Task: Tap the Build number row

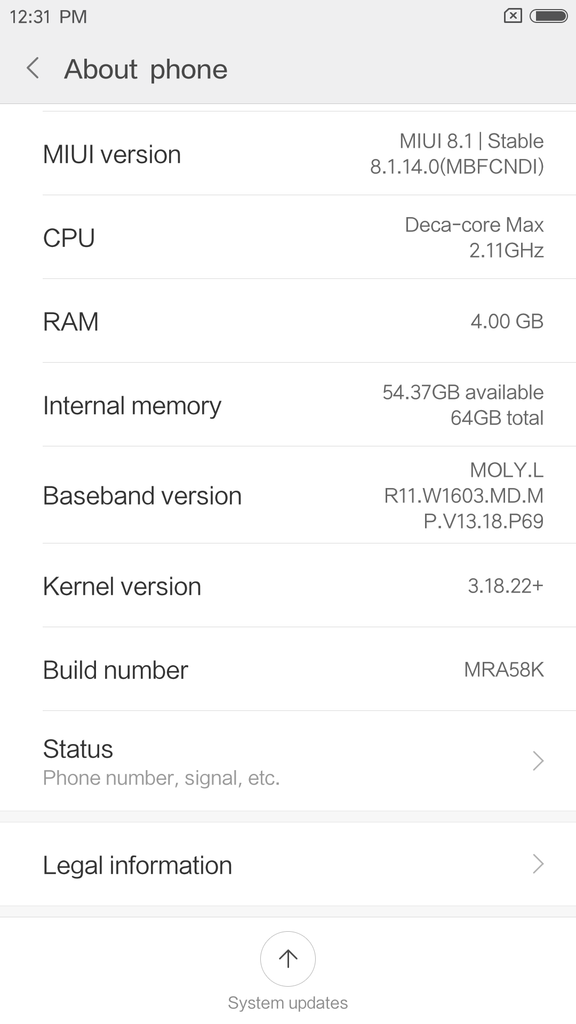Action: pos(288,669)
